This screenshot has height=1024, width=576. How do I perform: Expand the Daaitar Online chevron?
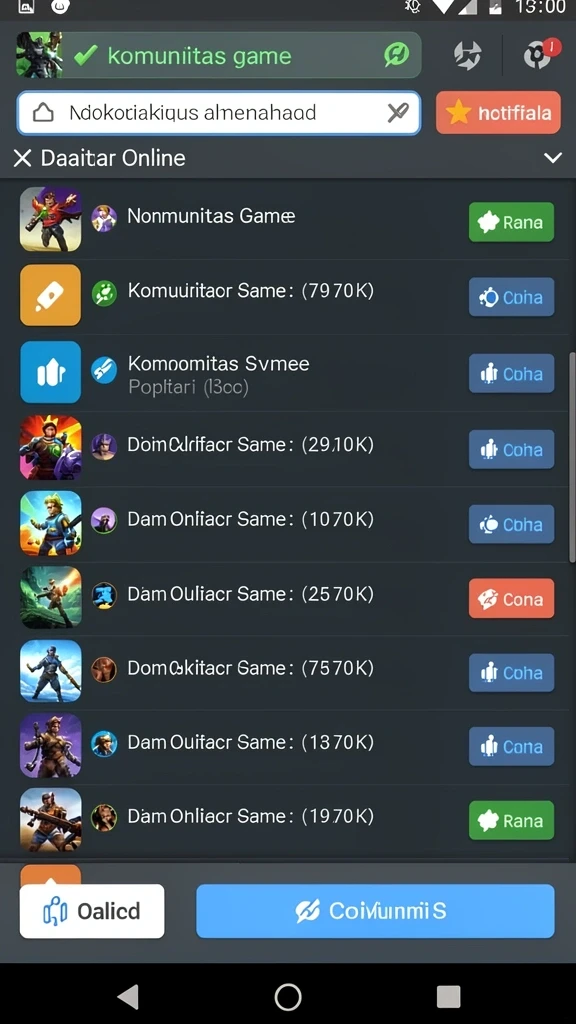coord(552,158)
